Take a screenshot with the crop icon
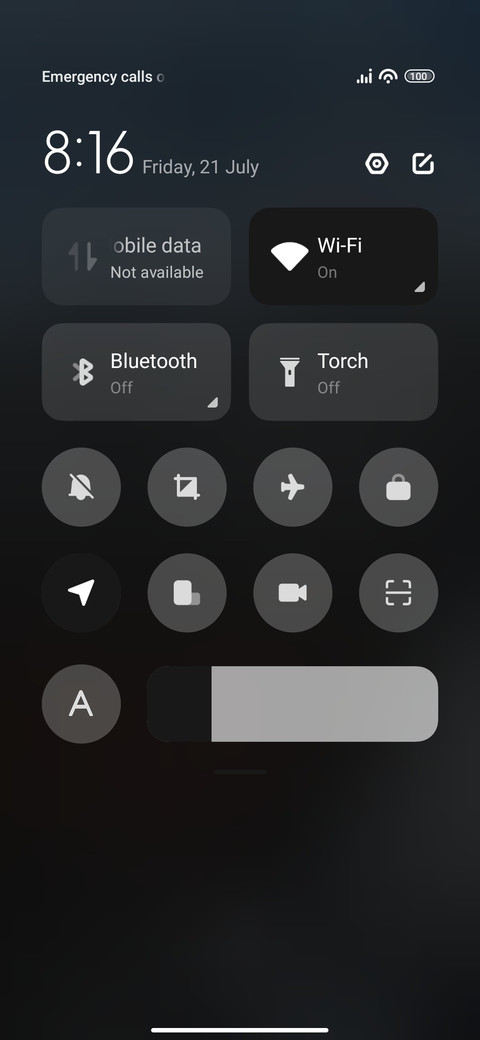480x1040 pixels. [187, 488]
